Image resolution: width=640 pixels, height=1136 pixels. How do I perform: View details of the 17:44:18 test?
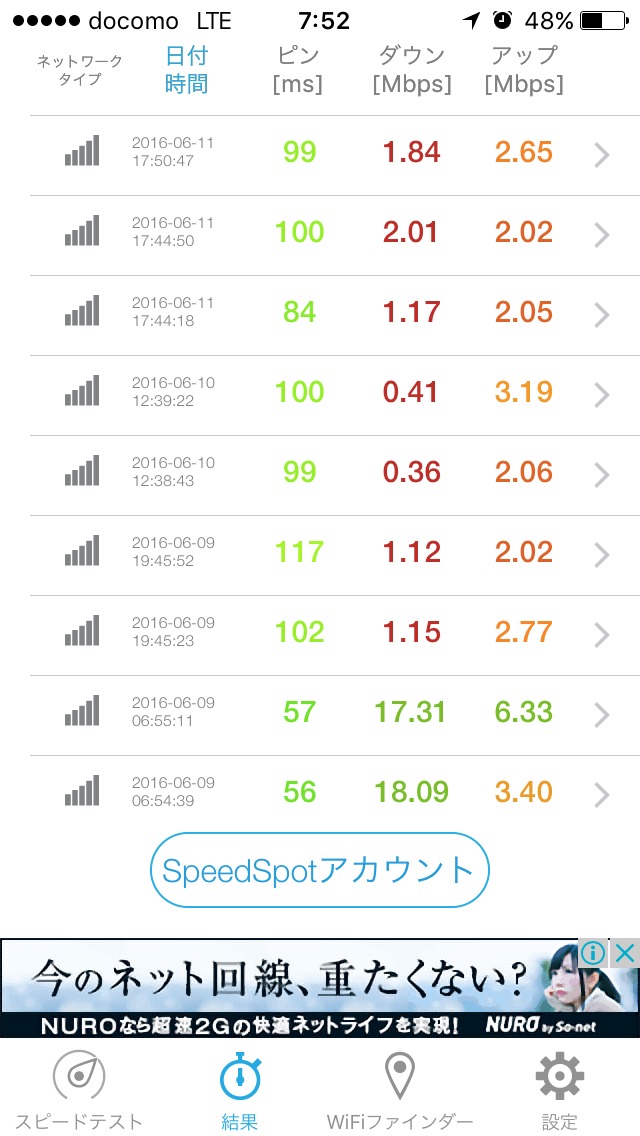[320, 313]
